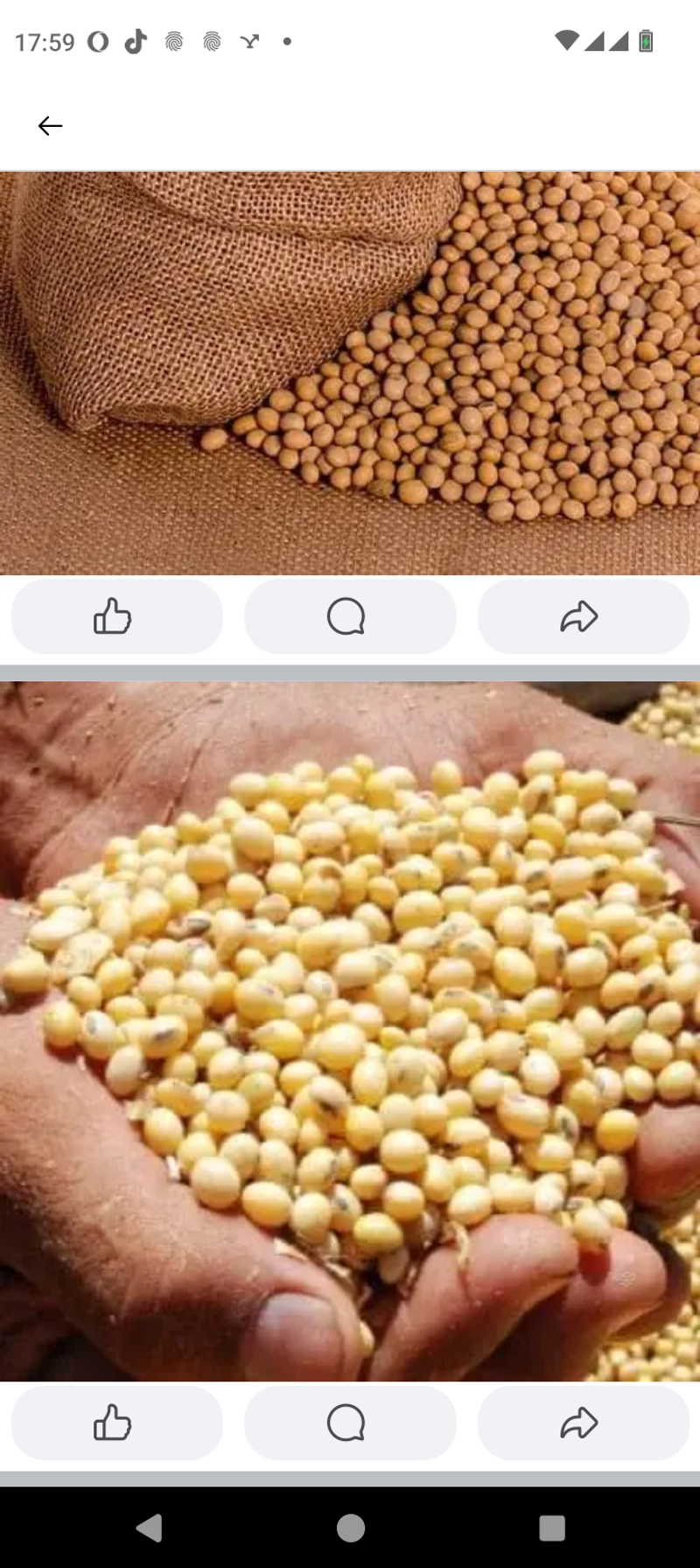The image size is (700, 1568).
Task: Share the burlap sack soybean photo
Action: pos(584,616)
